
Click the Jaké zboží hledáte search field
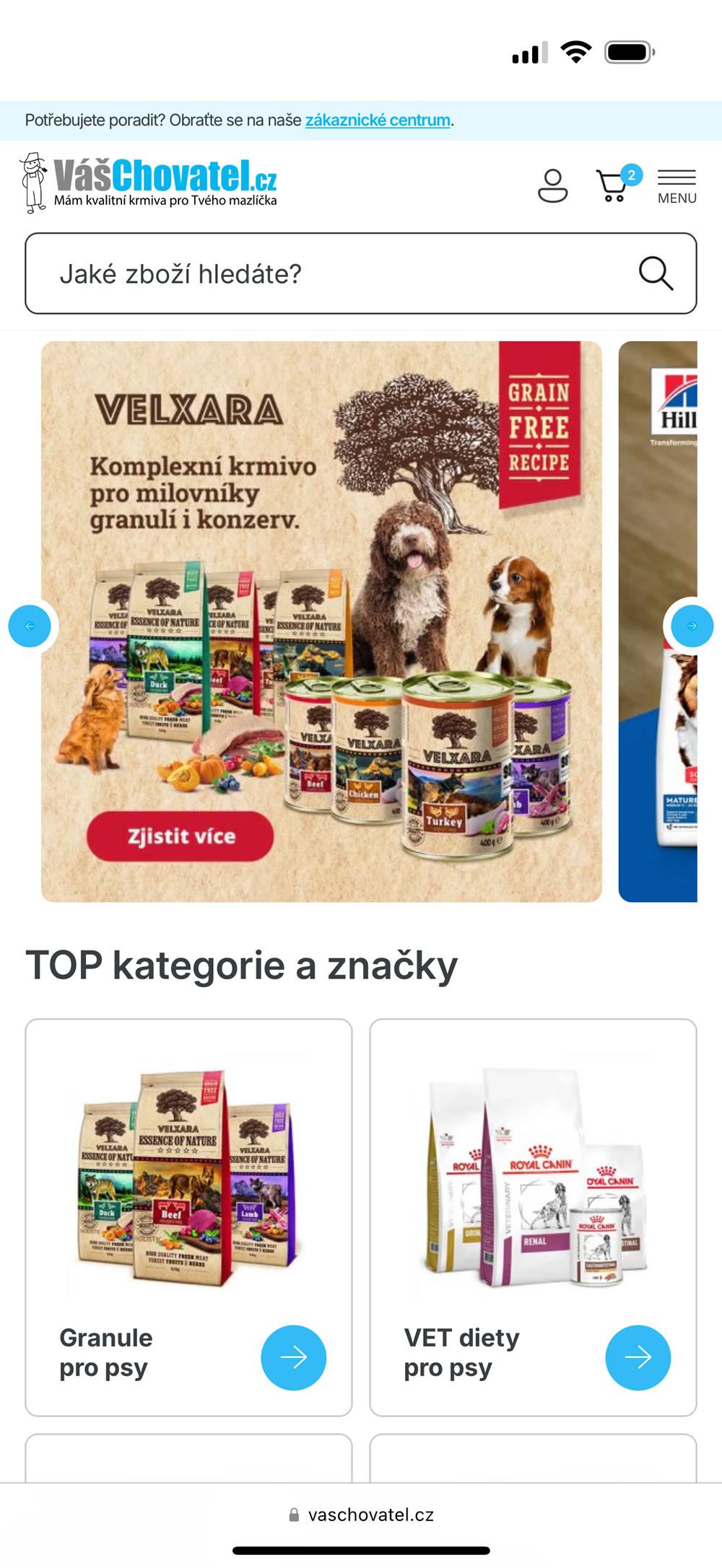pyautogui.click(x=289, y=273)
